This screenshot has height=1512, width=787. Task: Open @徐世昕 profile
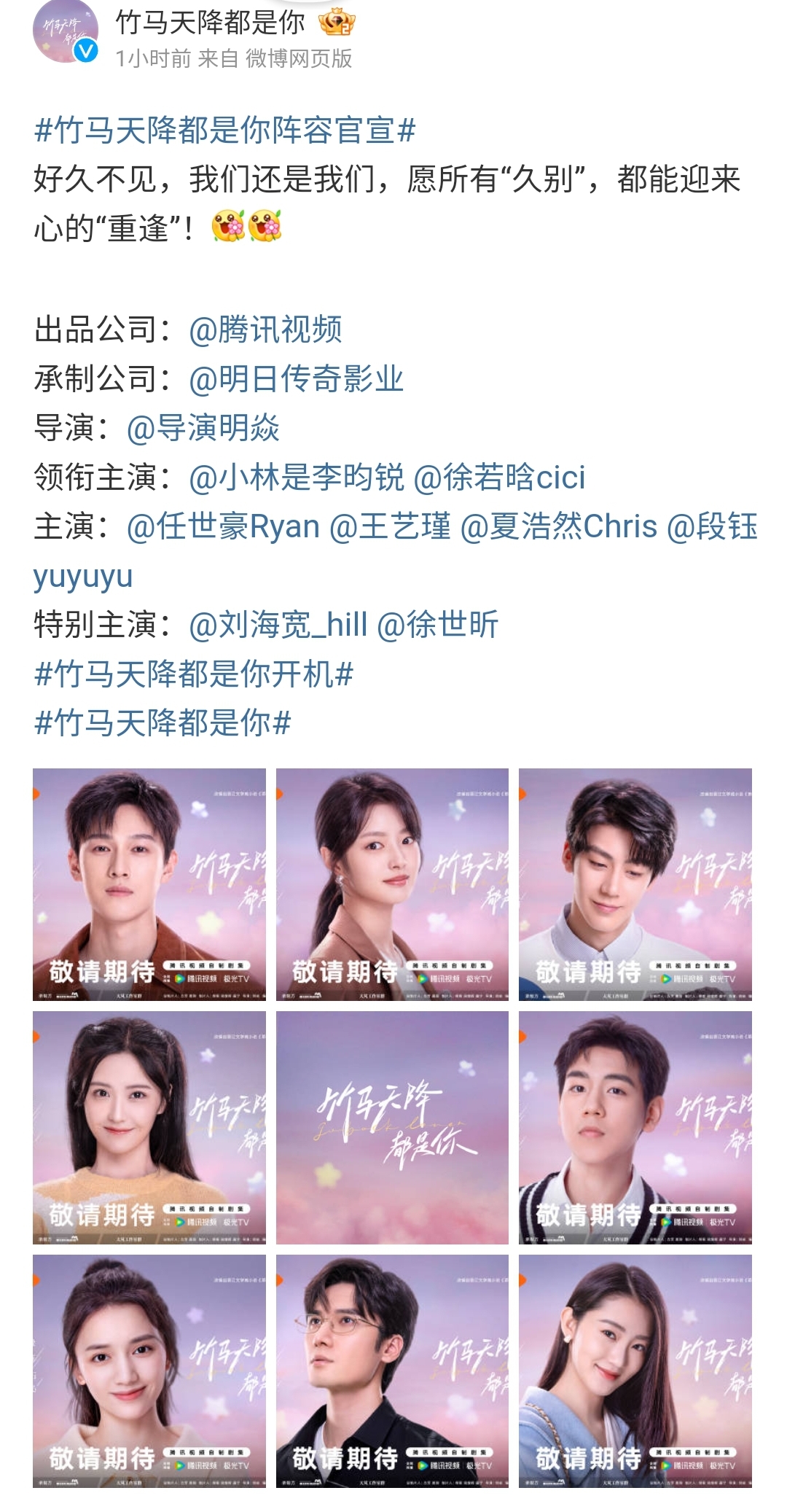point(437,625)
